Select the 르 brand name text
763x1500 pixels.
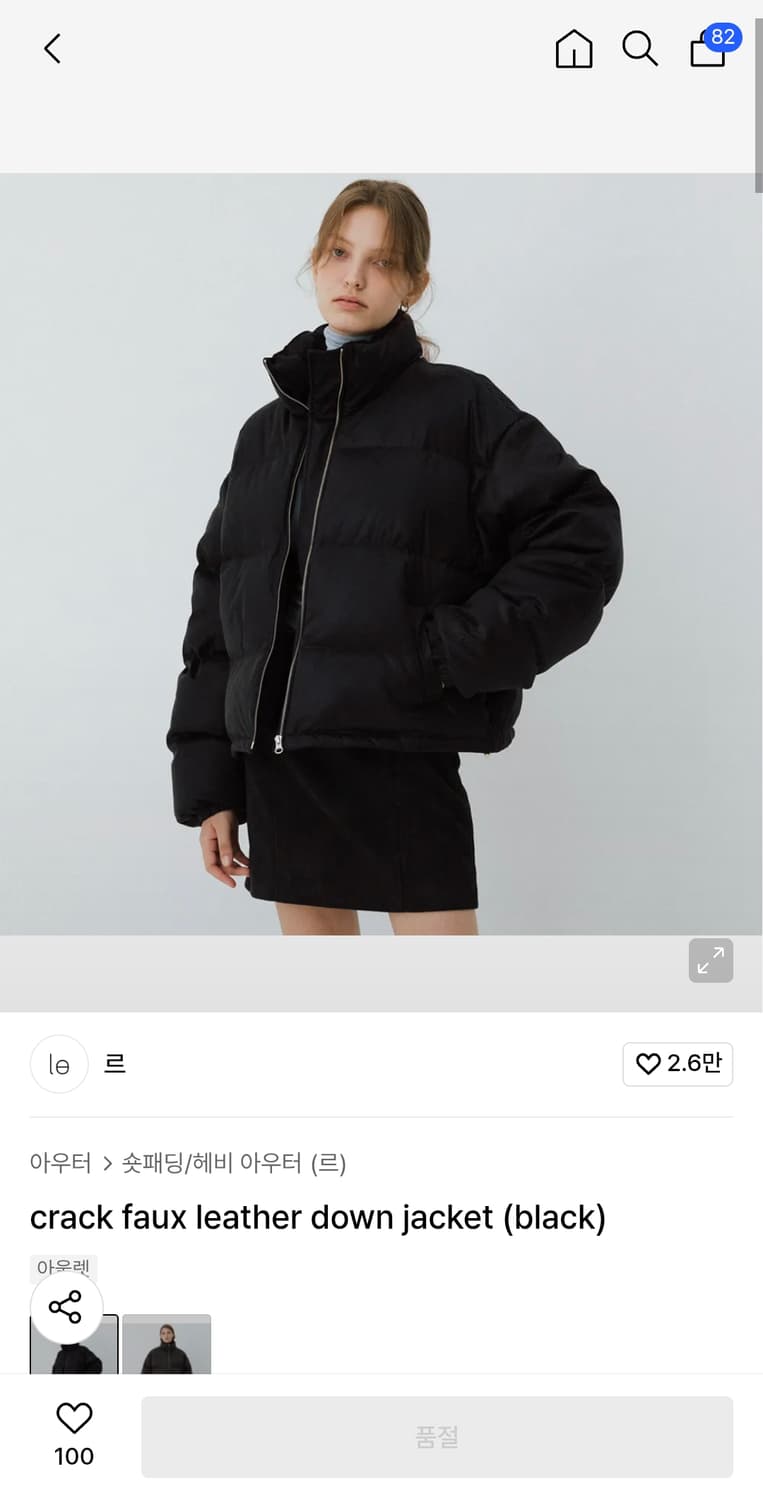click(x=115, y=1064)
